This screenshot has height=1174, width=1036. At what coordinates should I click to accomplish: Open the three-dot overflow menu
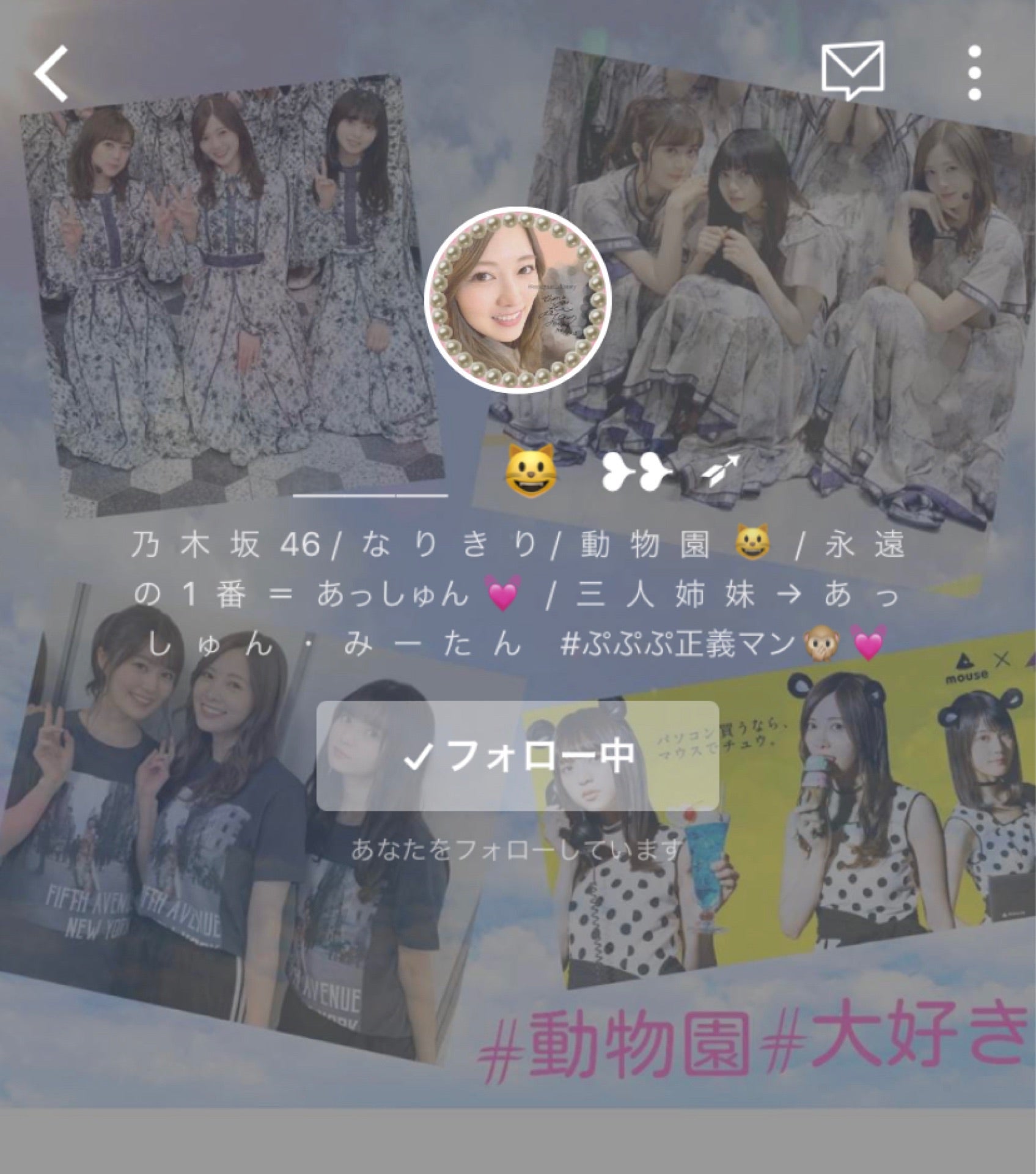[x=974, y=73]
